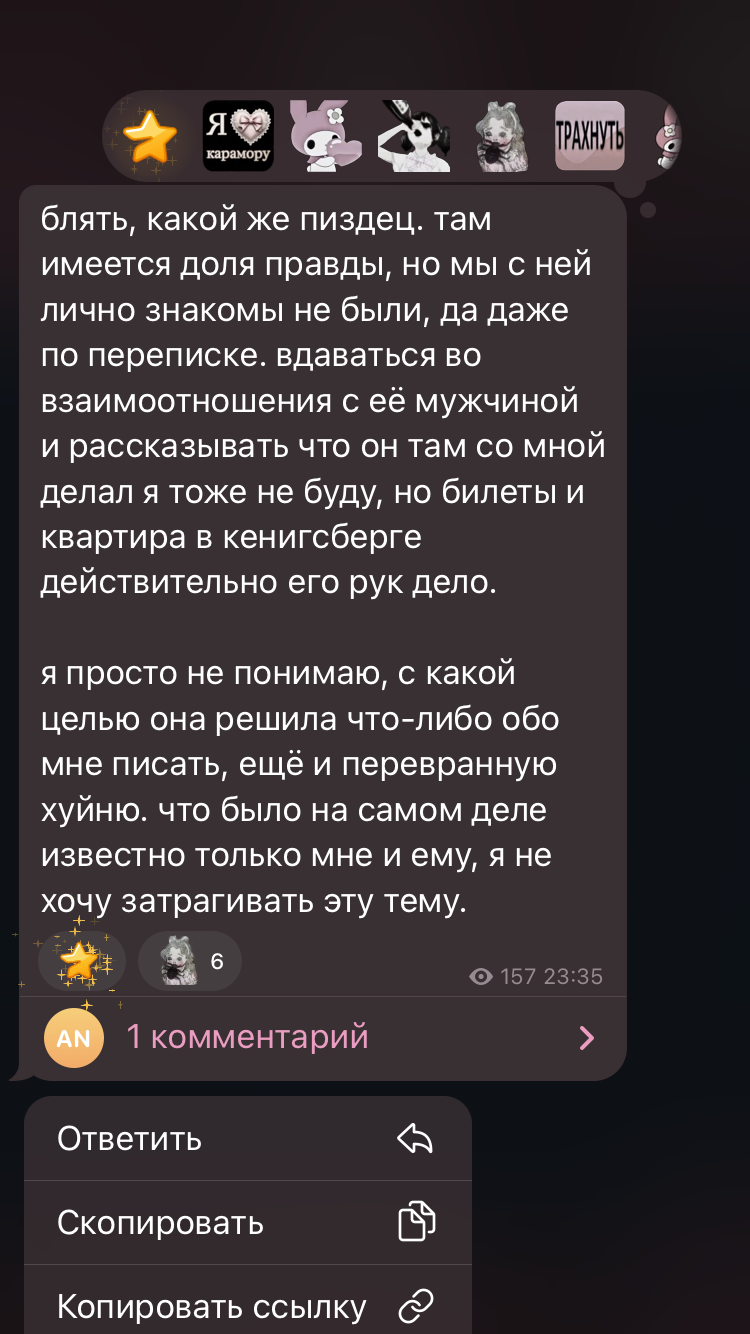
Task: React with the grey doll sticker
Action: (500, 136)
